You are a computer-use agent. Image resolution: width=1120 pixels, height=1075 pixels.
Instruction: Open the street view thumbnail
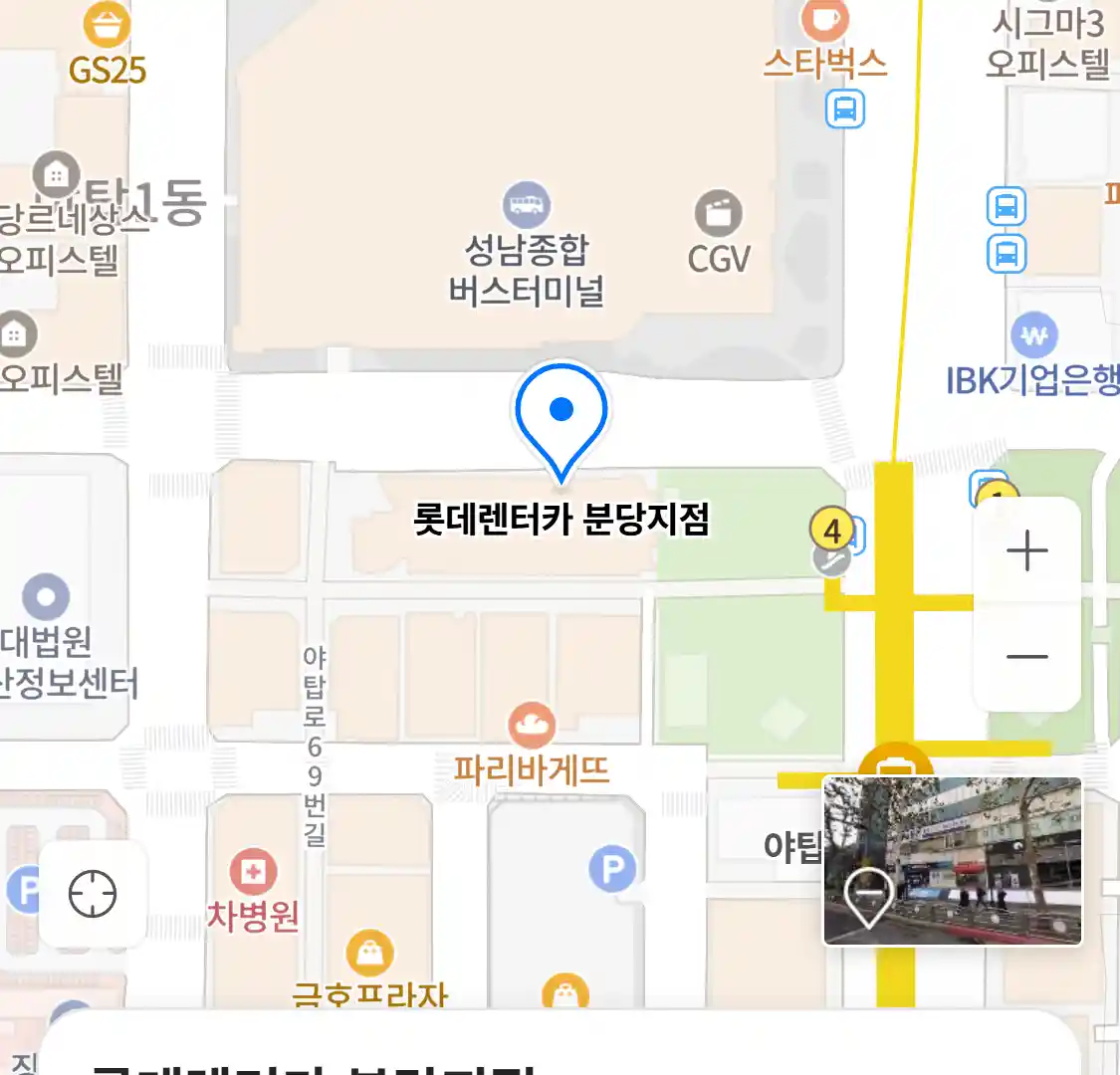pyautogui.click(x=952, y=861)
